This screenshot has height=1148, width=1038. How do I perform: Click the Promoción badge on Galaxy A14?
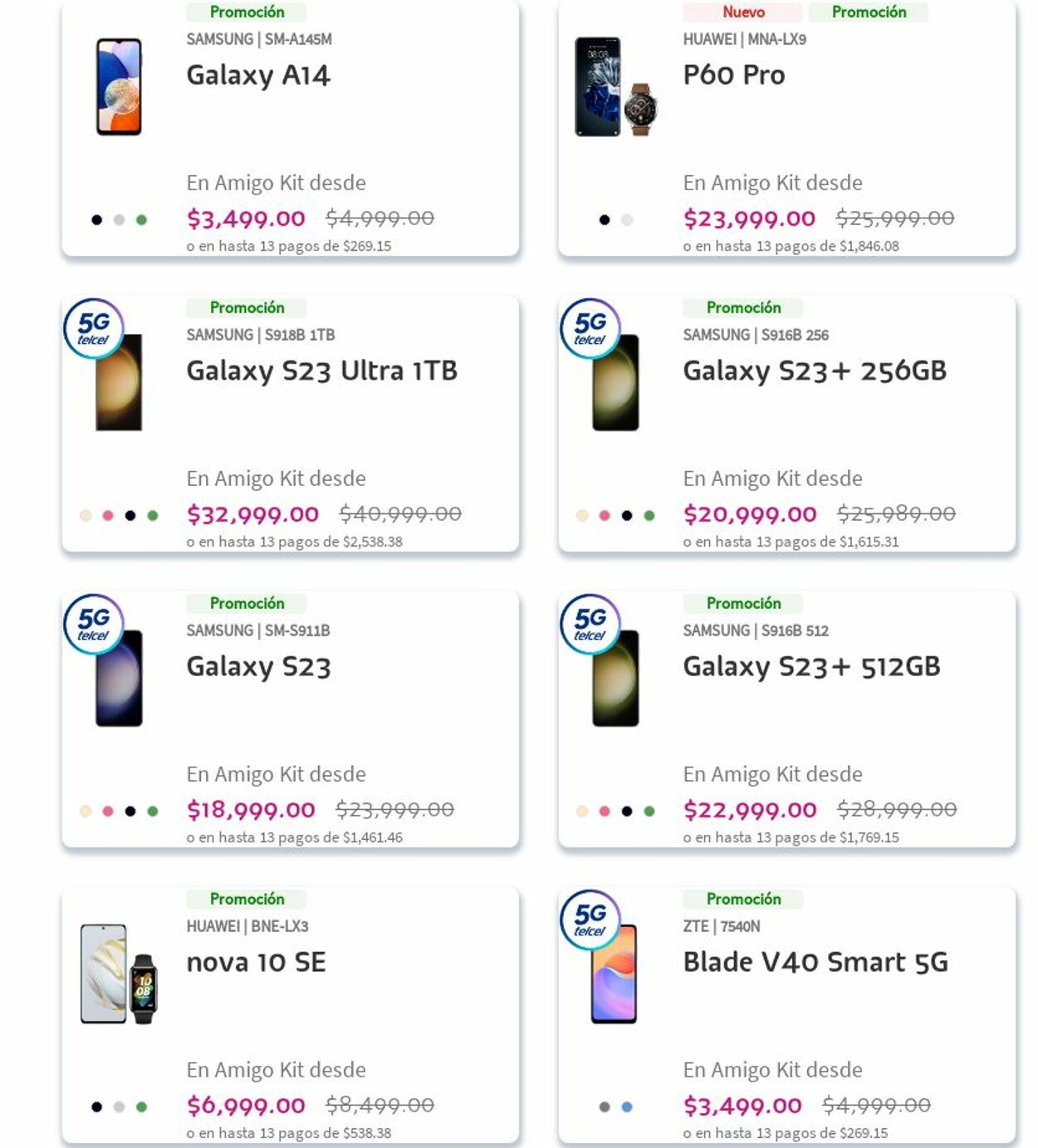246,12
